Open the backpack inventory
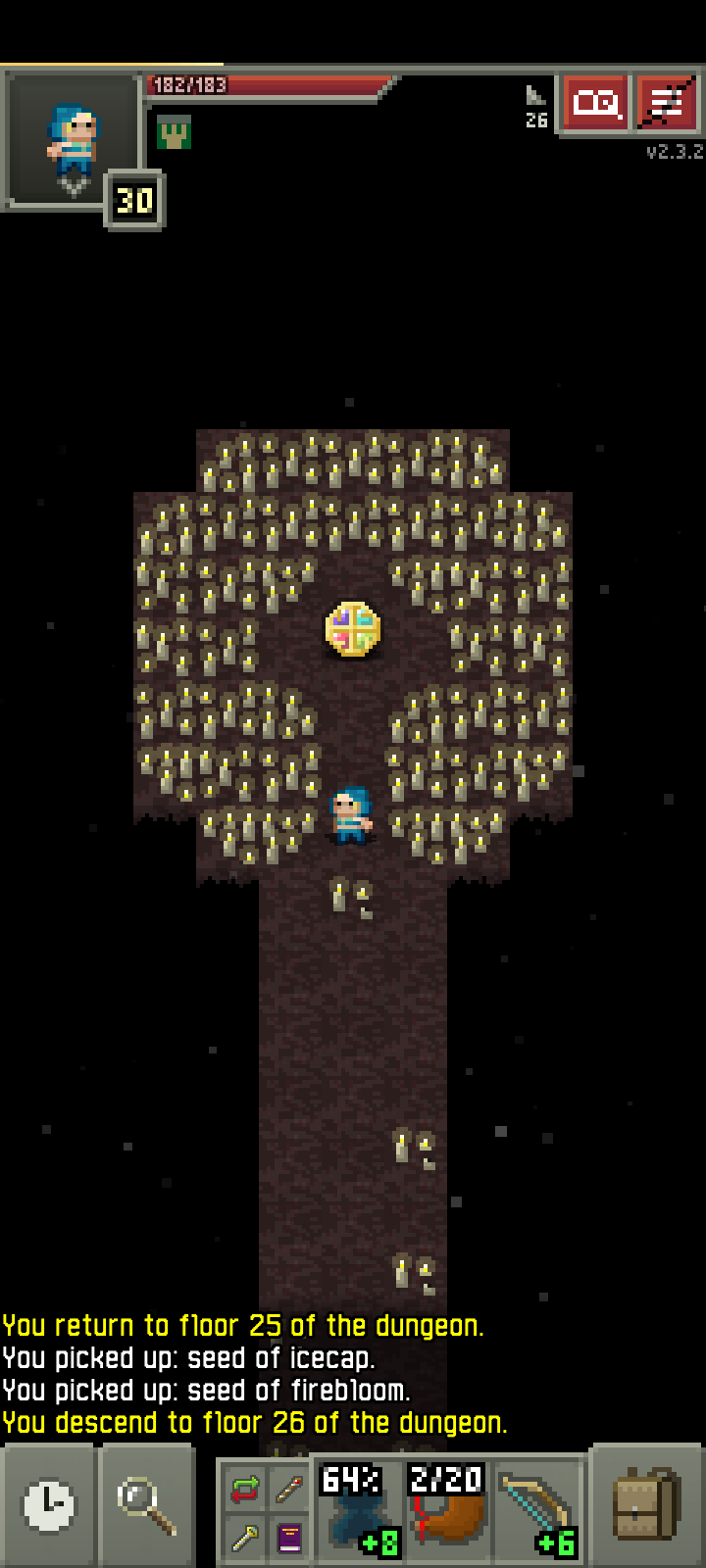The height and width of the screenshot is (1568, 706). click(646, 1506)
